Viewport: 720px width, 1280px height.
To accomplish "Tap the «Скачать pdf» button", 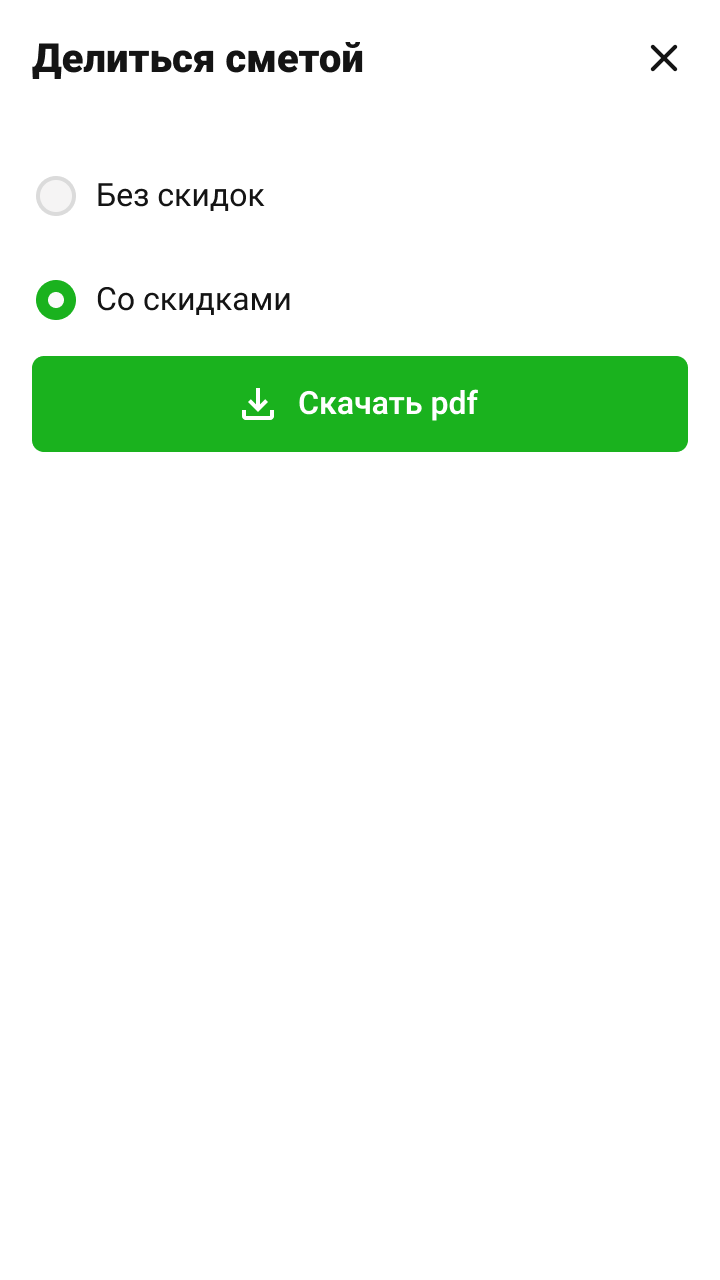I will tap(360, 404).
